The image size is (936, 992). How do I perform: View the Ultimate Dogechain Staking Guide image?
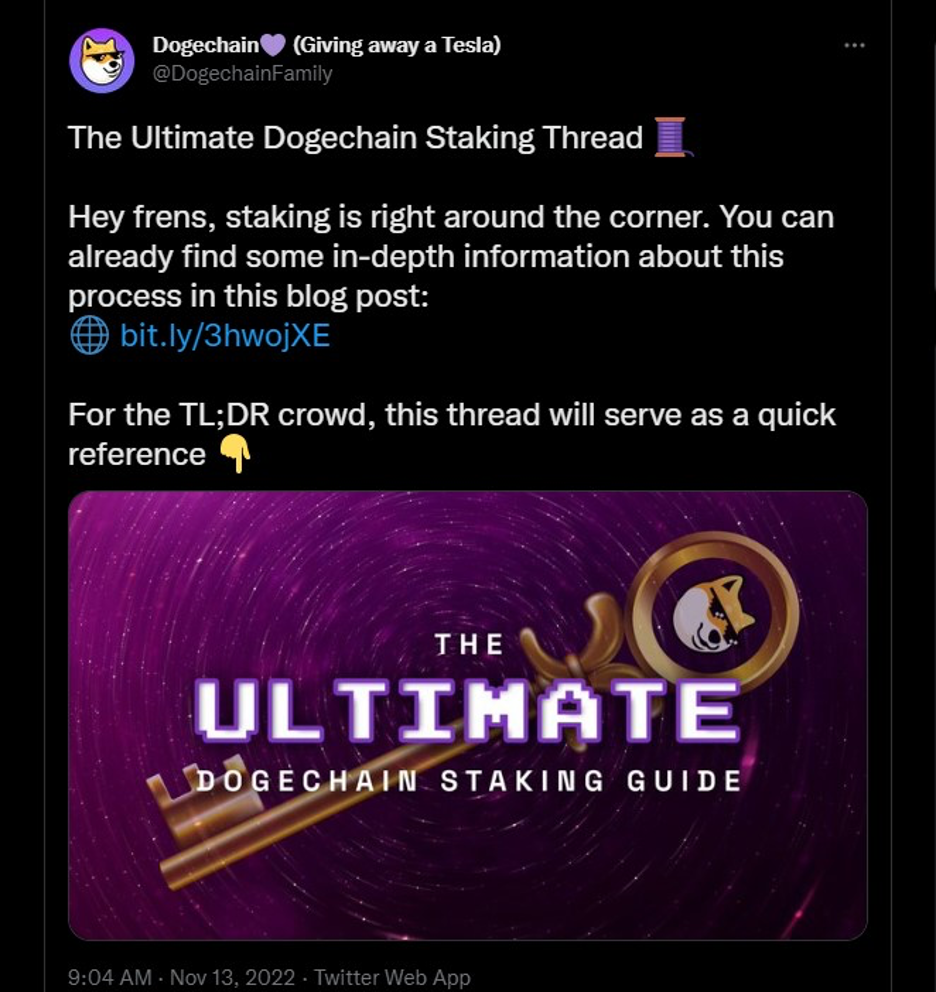pos(467,715)
